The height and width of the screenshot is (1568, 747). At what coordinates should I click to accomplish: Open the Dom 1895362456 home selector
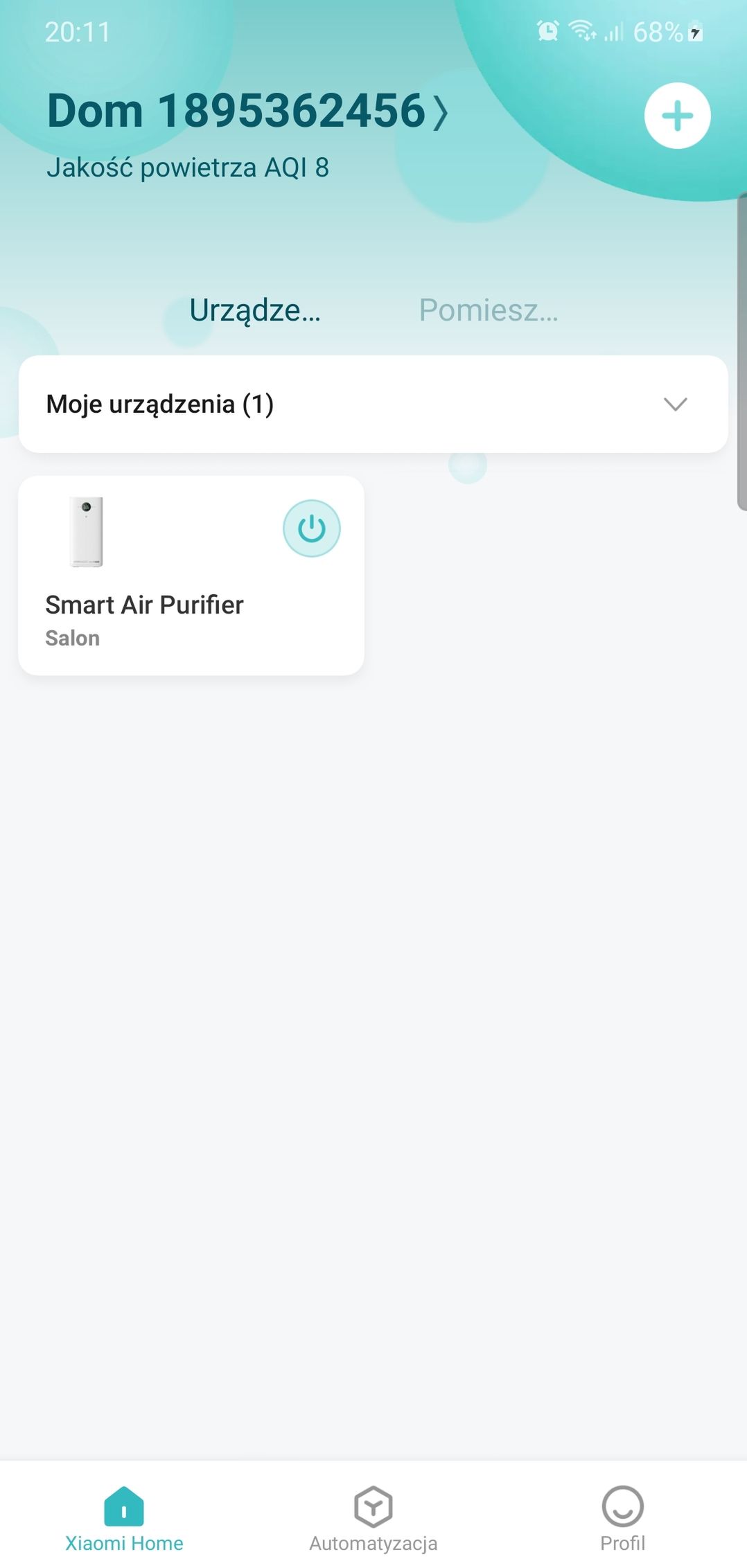click(248, 111)
